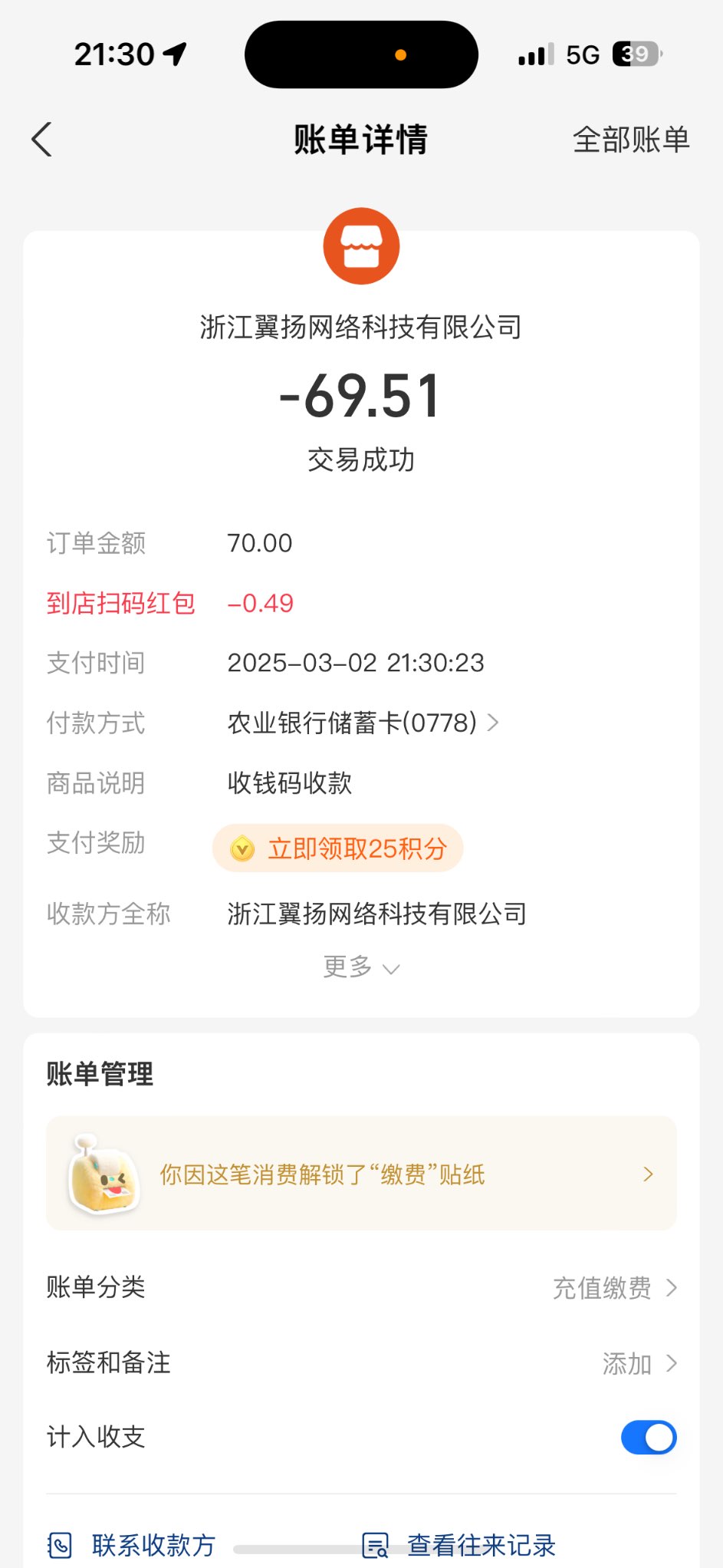Viewport: 723px width, 1568px height.
Task: Add a tag via 标签和备注
Action: 638,1363
